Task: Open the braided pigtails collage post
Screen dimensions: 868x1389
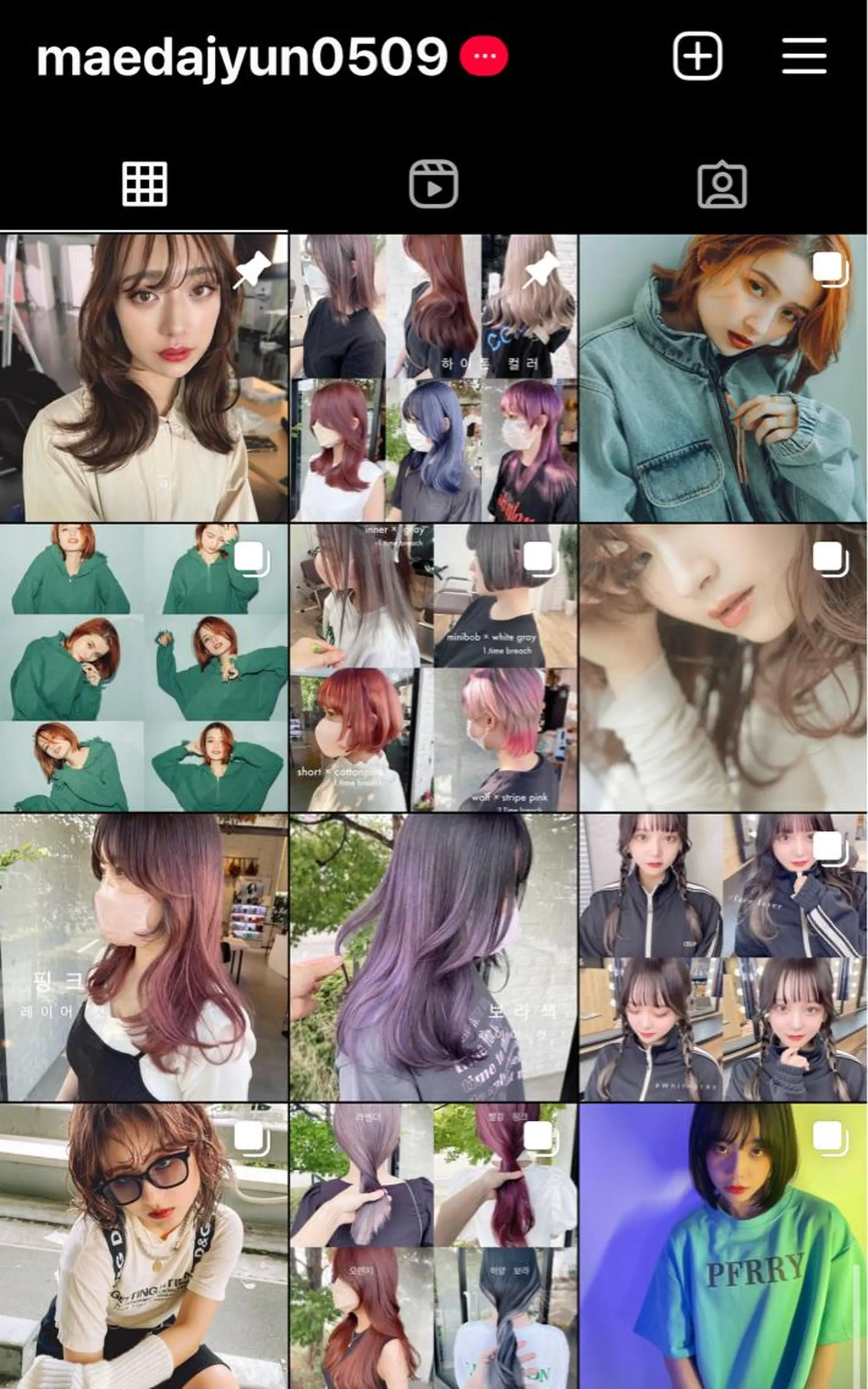Action: [x=723, y=957]
